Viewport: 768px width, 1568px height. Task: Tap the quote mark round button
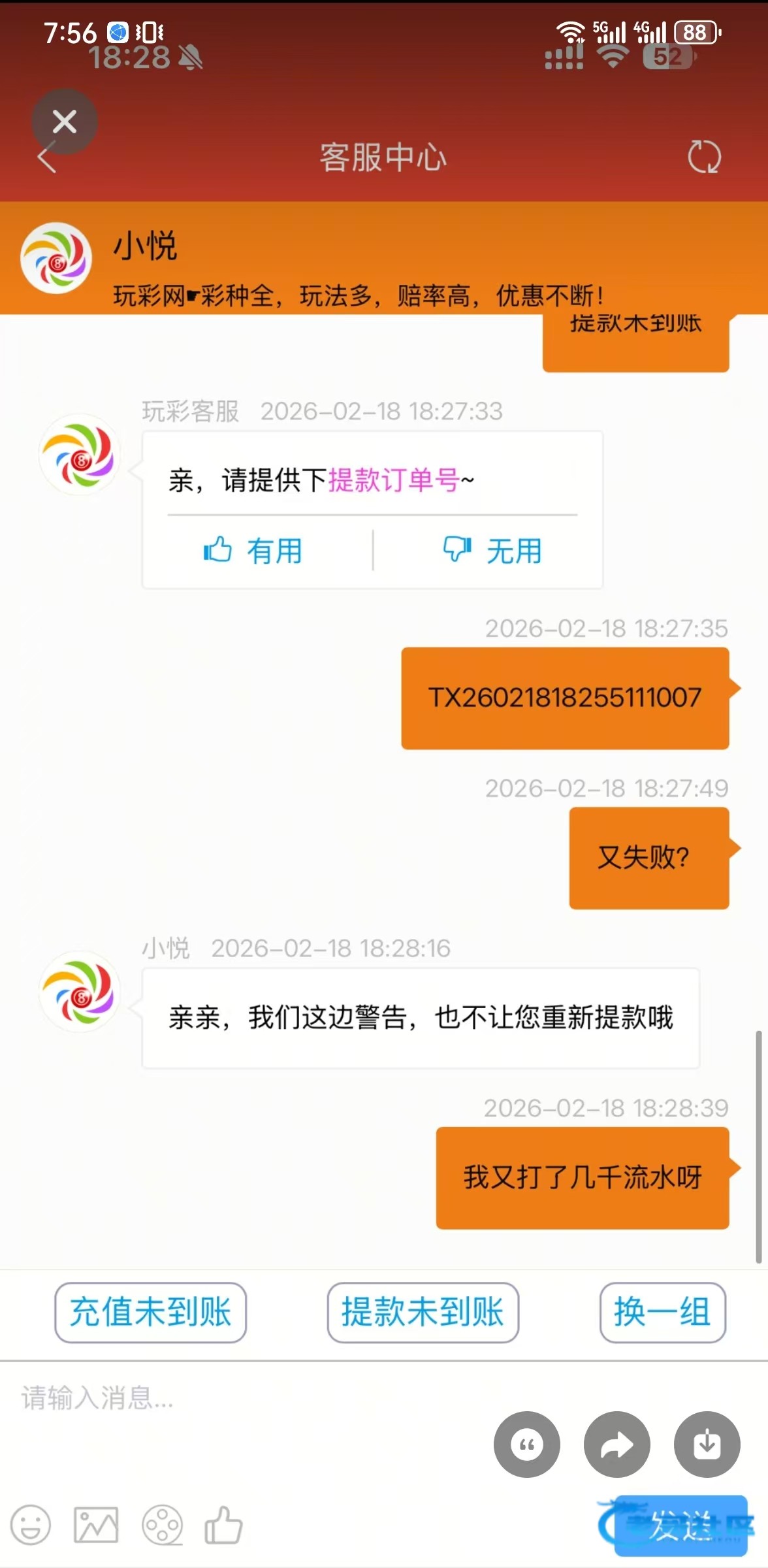[526, 1445]
